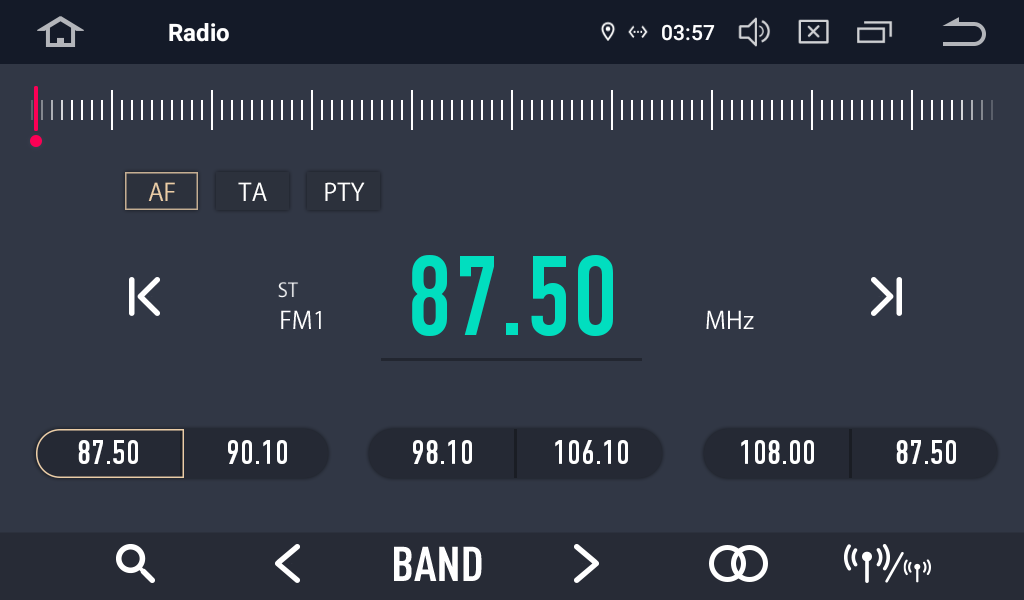Tune to the 98.10 preset
Screen dimensions: 1024x600
click(442, 453)
